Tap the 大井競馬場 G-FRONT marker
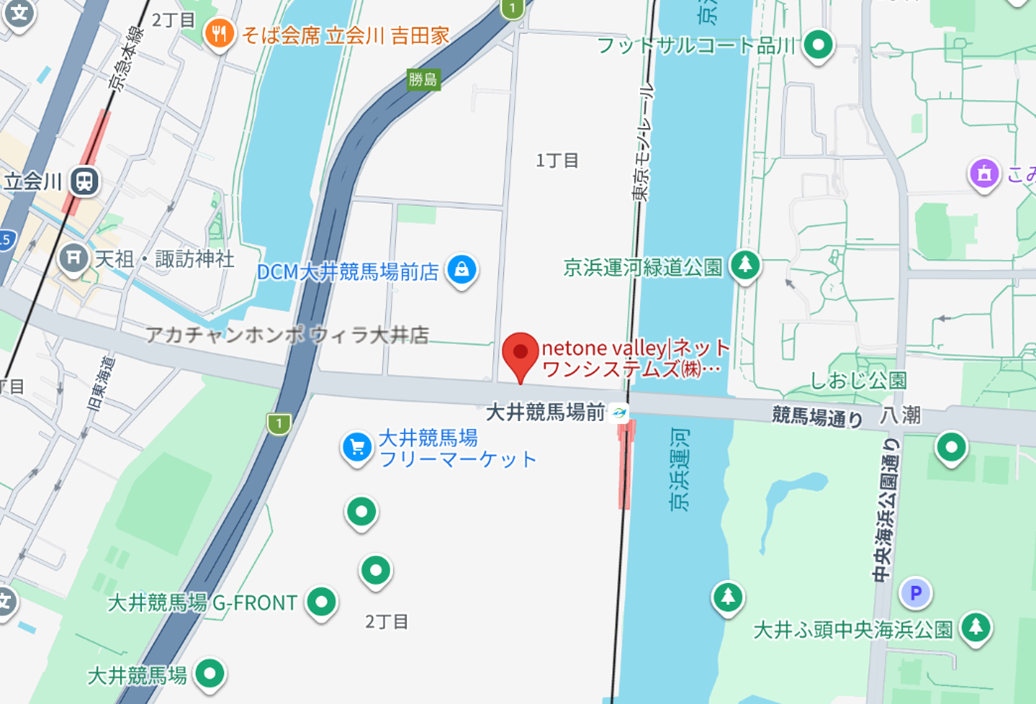 321,602
